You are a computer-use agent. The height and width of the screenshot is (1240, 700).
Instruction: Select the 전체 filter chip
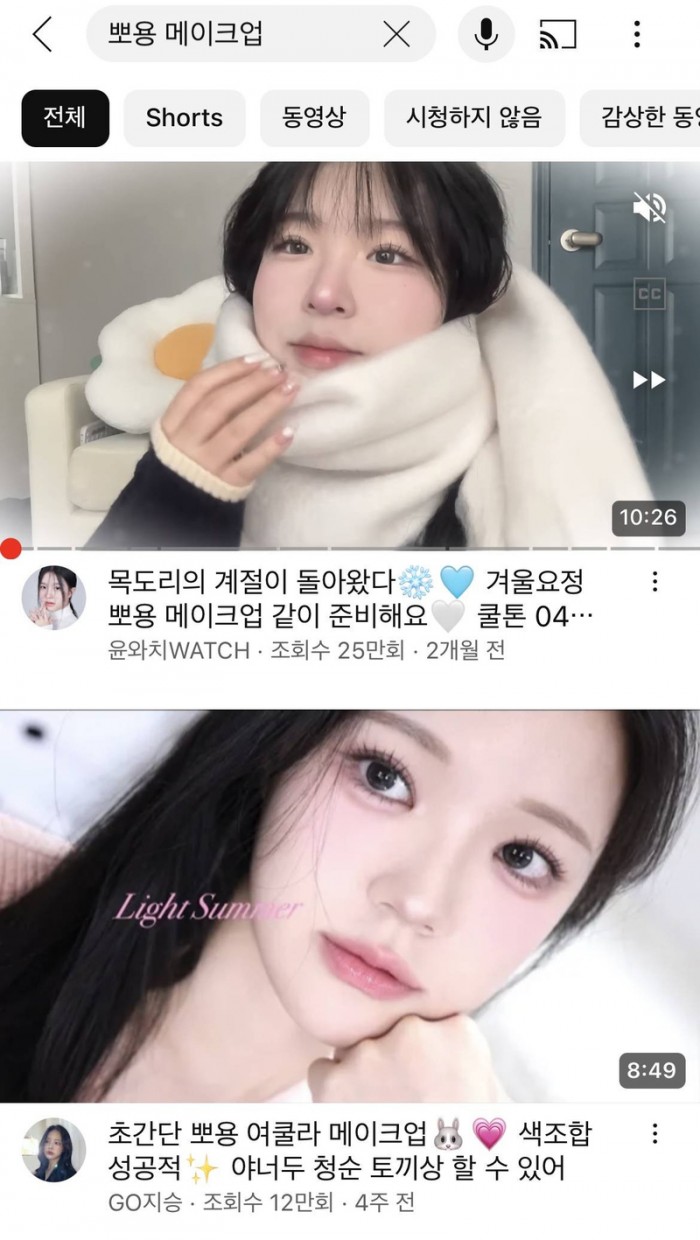[x=65, y=118]
